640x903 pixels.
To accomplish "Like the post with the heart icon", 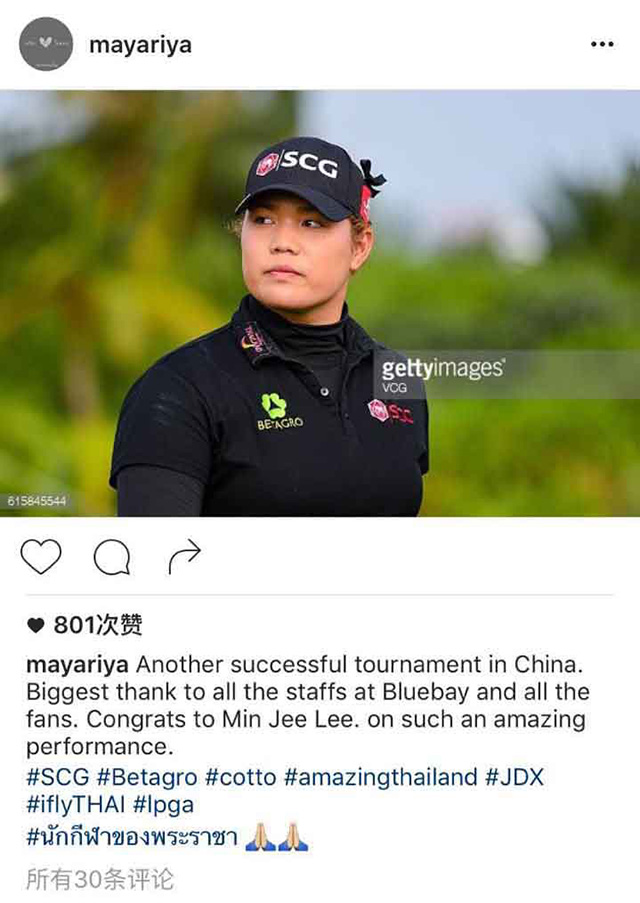I will (x=41, y=557).
